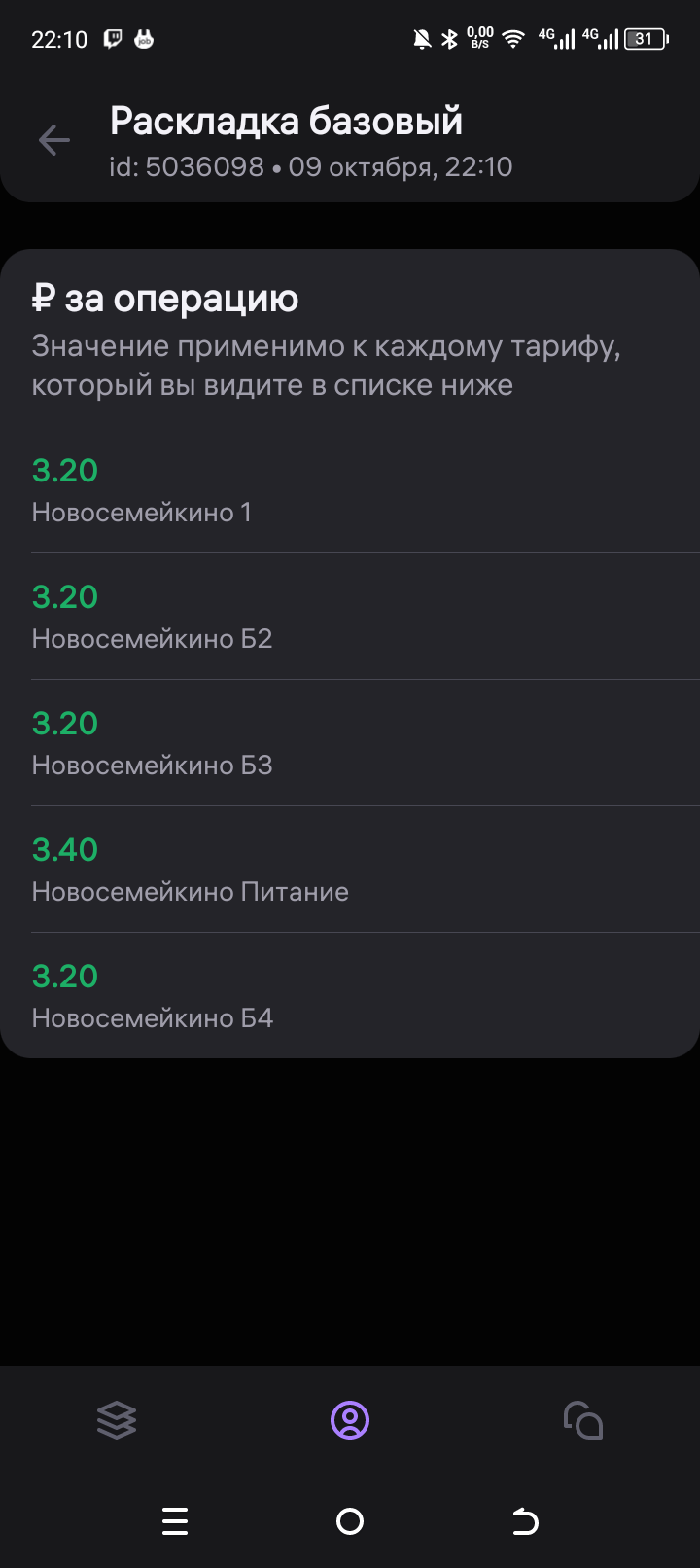Image resolution: width=700 pixels, height=1568 pixels.
Task: Open the system recent apps menu
Action: (x=175, y=1521)
